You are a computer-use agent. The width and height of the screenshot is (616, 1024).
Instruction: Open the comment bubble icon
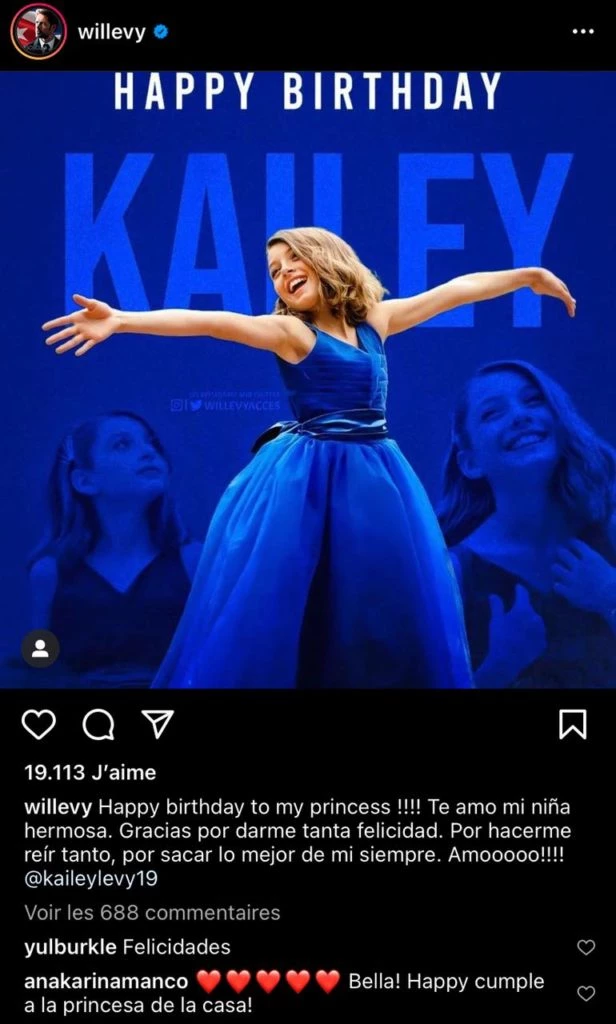tap(98, 724)
